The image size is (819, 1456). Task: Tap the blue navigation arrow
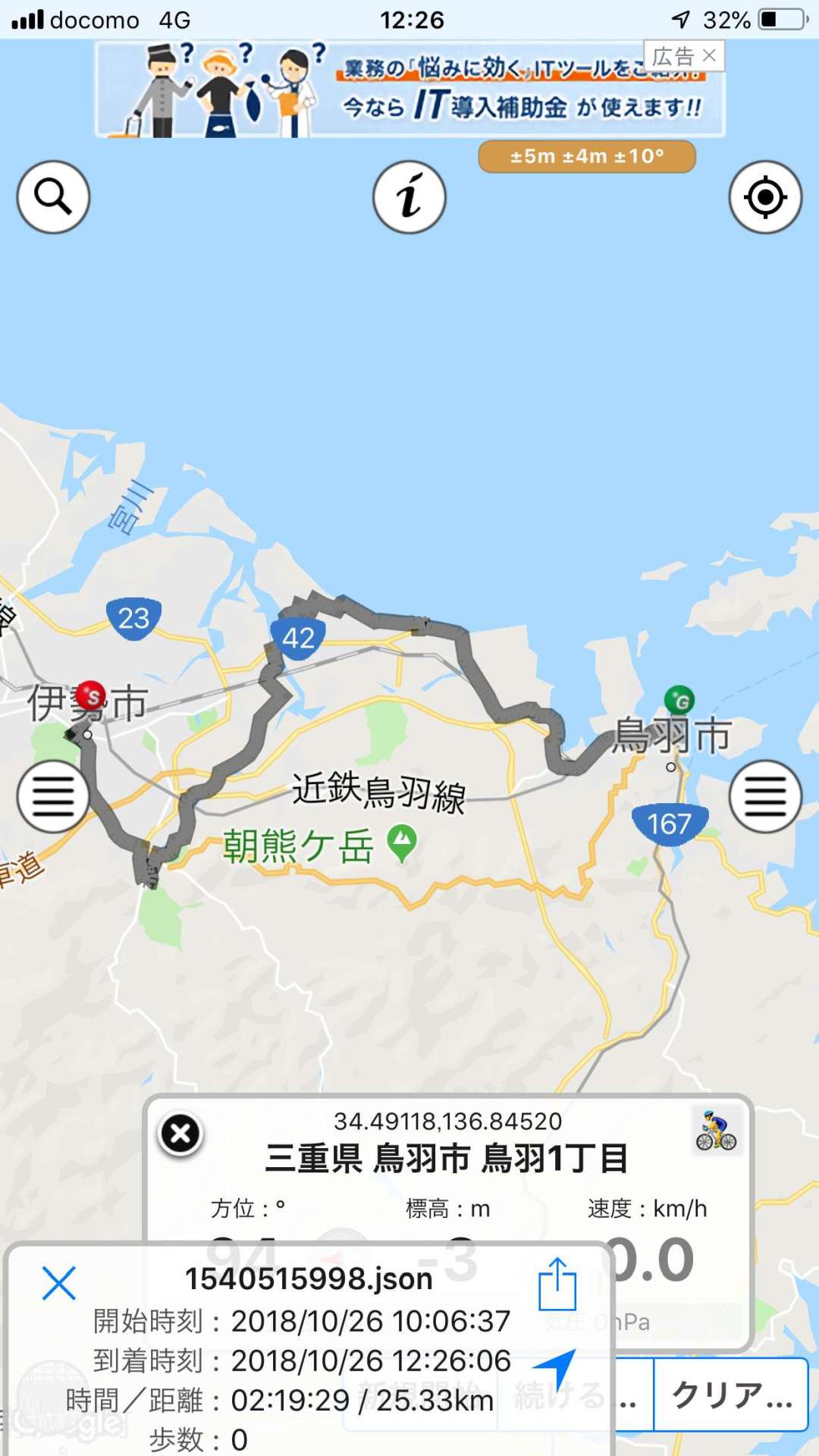point(556,1369)
